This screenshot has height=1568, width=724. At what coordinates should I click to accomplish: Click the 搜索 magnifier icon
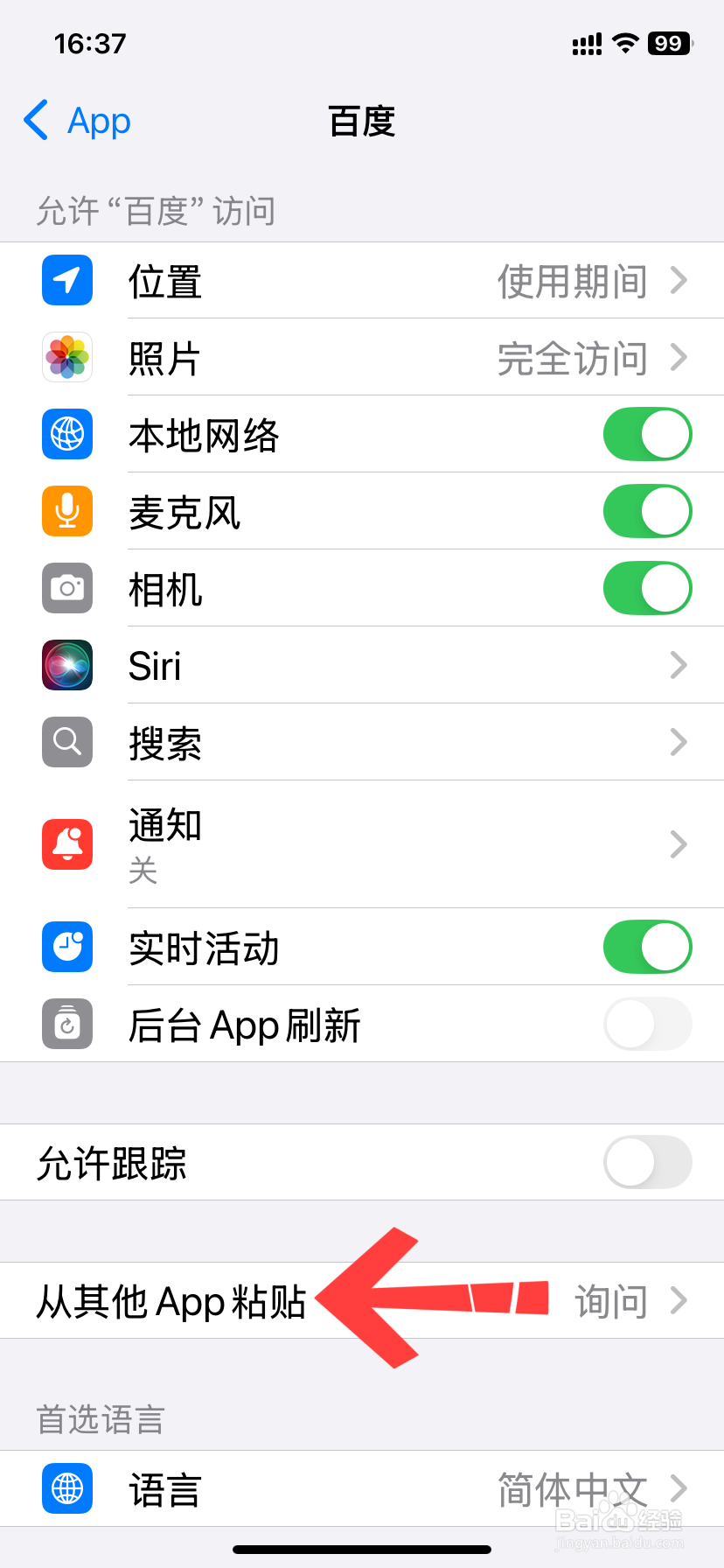(x=67, y=743)
